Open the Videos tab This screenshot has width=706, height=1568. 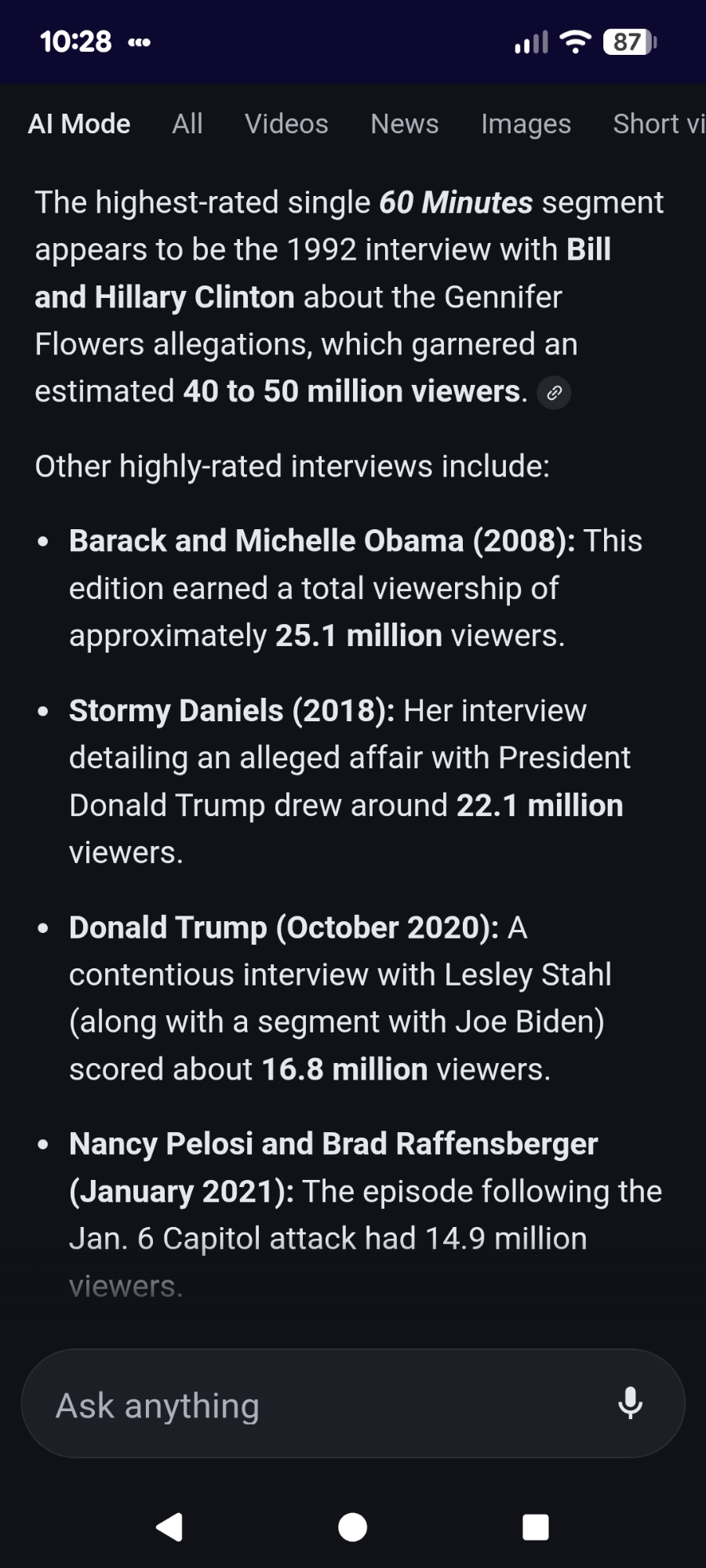[x=286, y=124]
